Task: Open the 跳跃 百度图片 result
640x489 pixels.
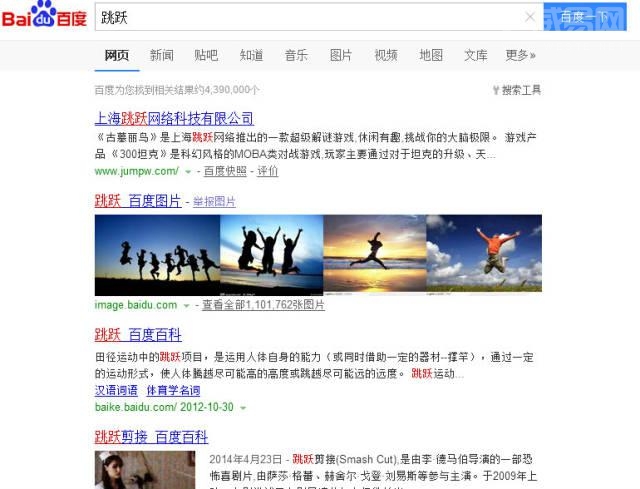Action: (x=138, y=201)
